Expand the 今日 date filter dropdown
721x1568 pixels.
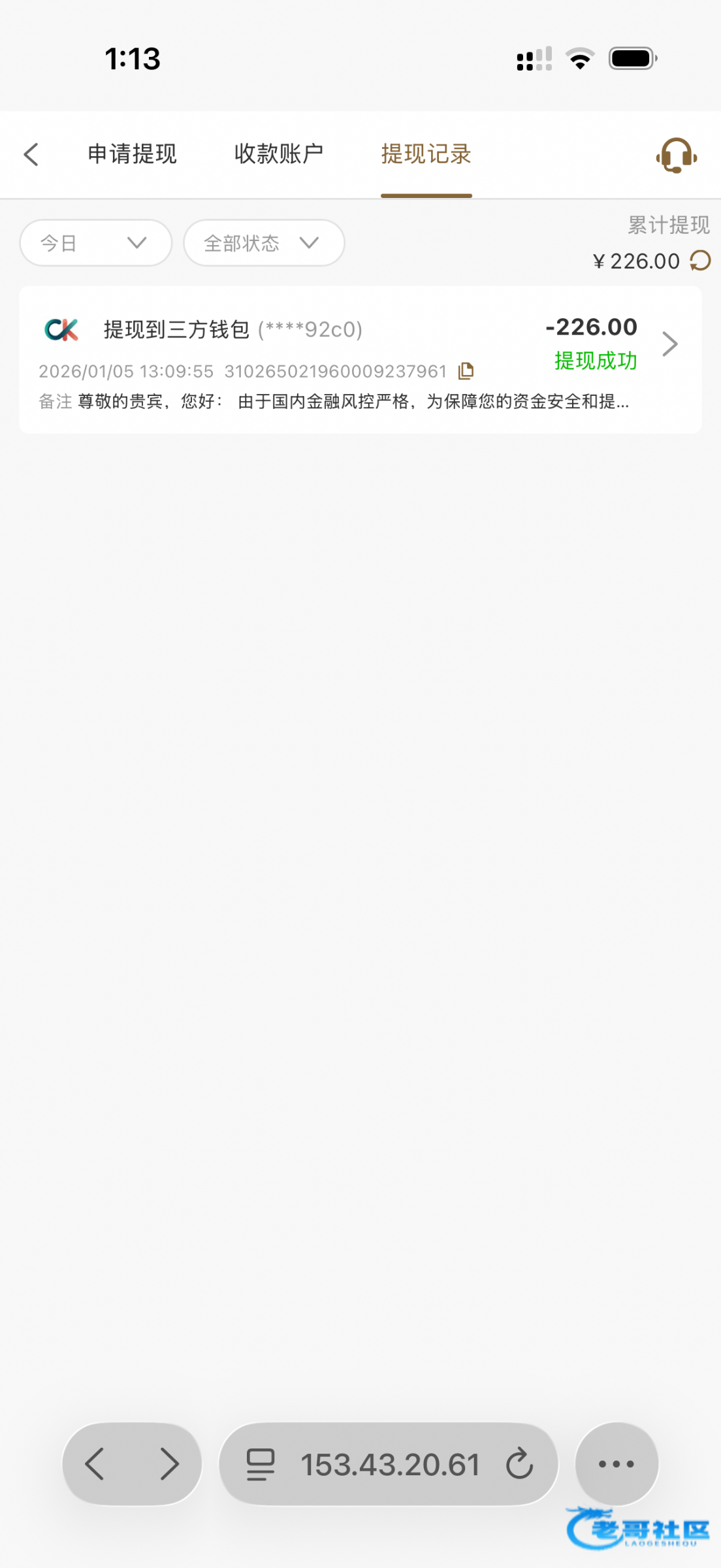[x=96, y=243]
